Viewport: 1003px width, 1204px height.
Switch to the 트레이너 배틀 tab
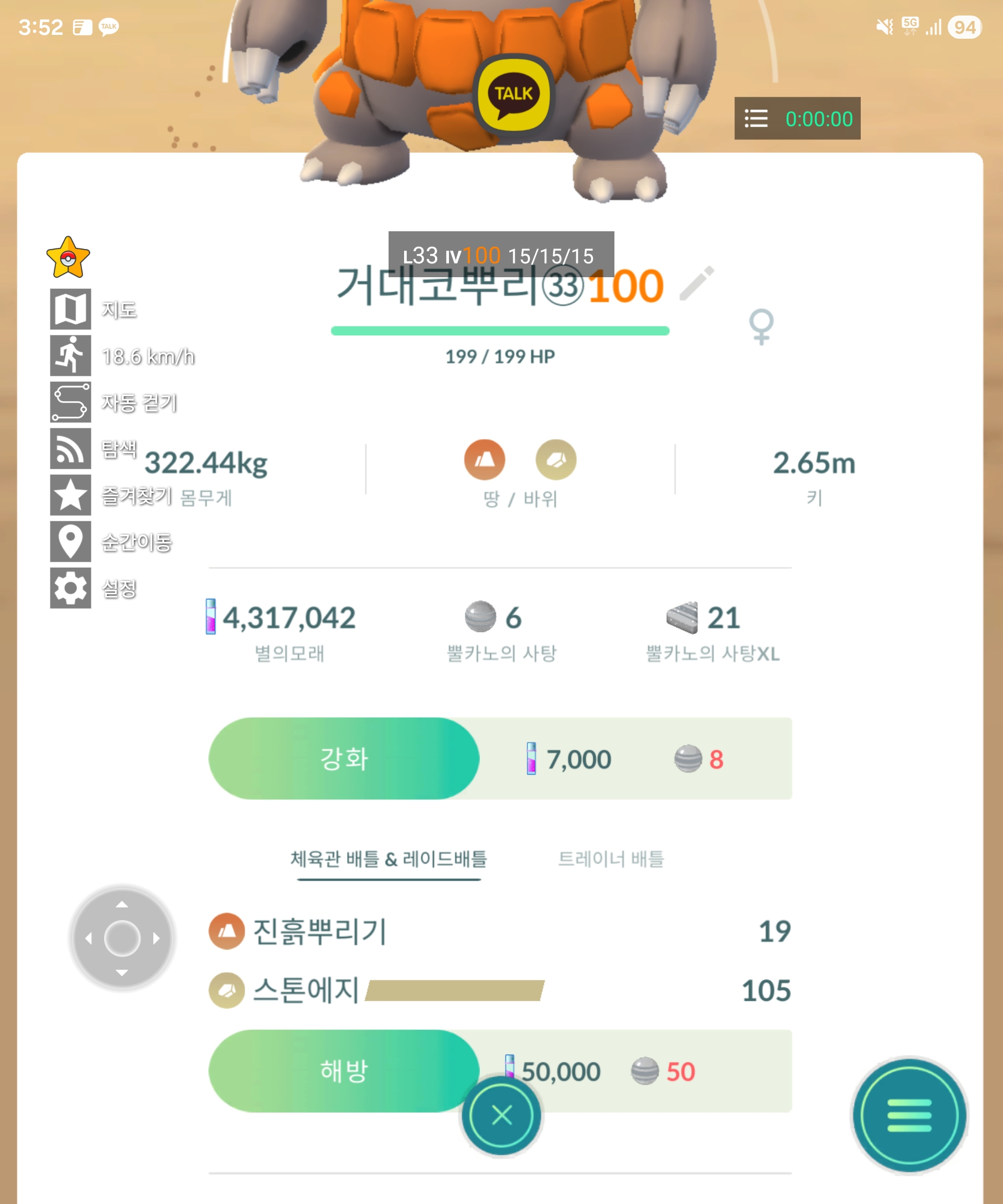click(611, 858)
